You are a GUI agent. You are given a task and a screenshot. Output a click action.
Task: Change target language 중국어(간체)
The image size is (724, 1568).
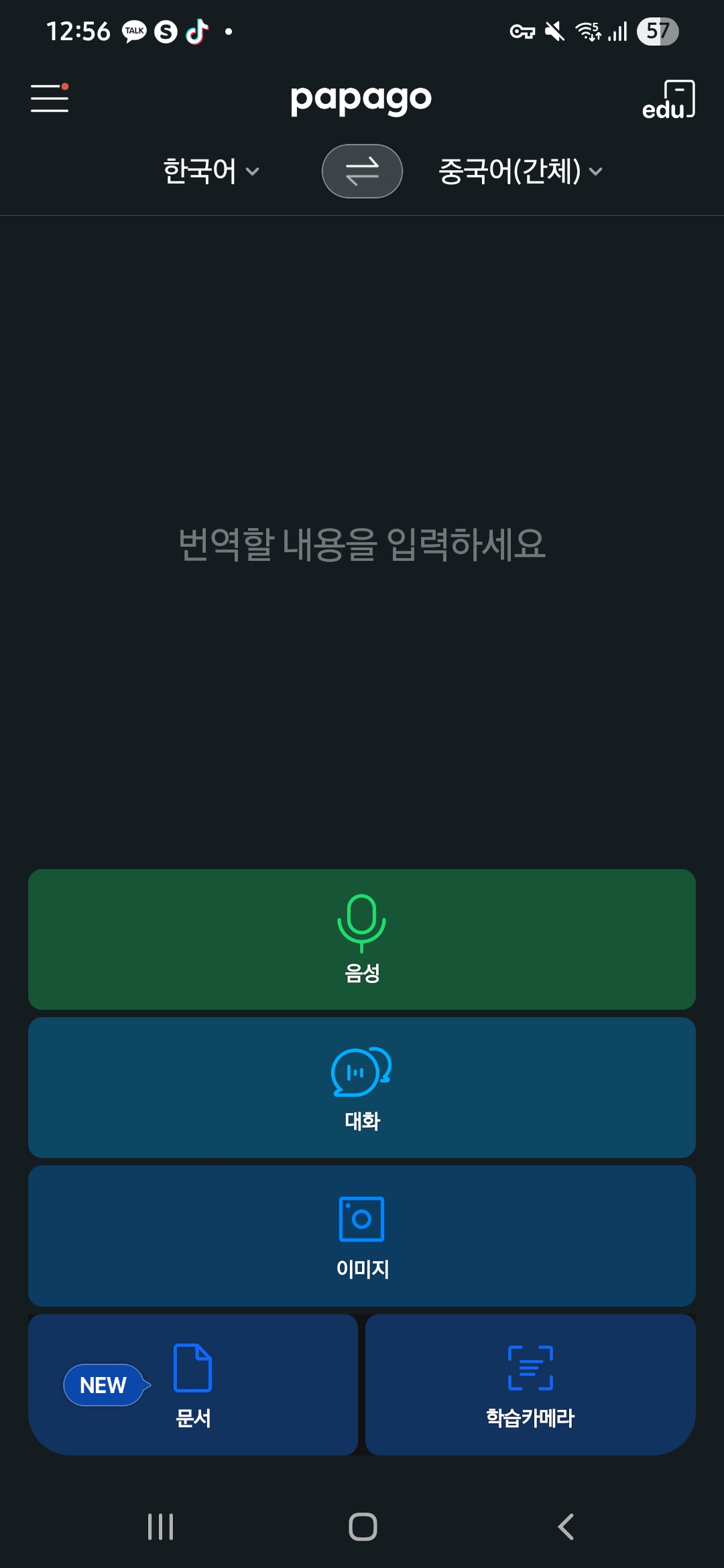coord(520,172)
